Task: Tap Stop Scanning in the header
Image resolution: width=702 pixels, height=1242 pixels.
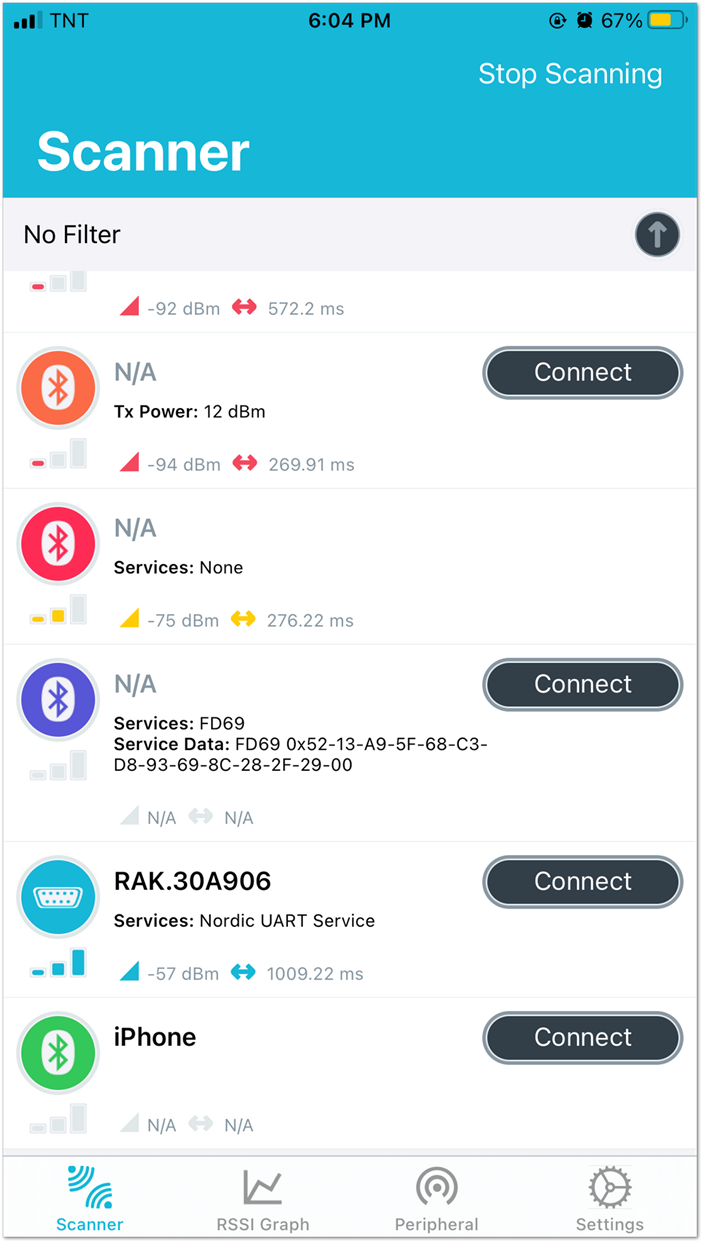Action: pos(570,74)
